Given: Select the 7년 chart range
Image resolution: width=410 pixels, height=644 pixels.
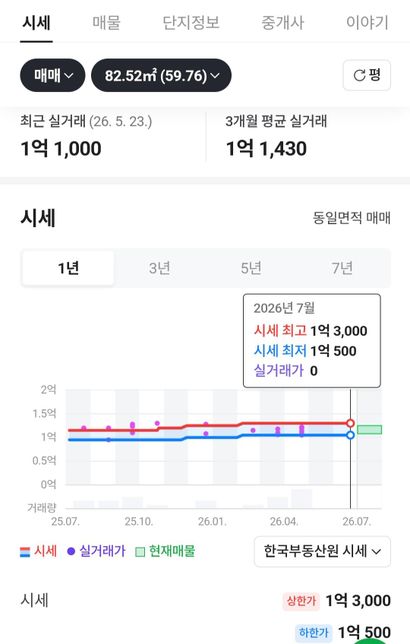Looking at the screenshot, I should pyautogui.click(x=342, y=268).
